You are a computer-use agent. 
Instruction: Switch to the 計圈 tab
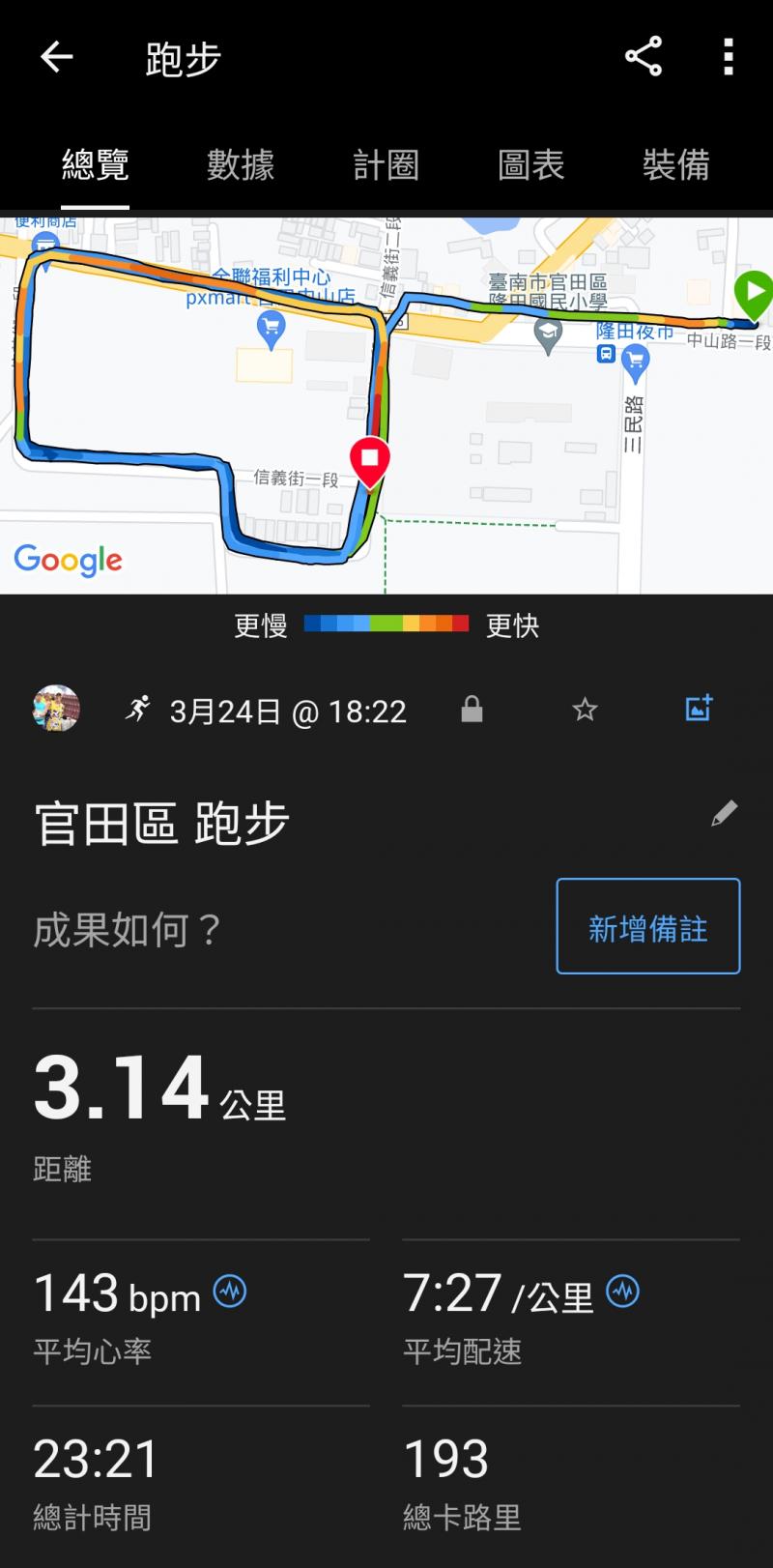point(386,165)
